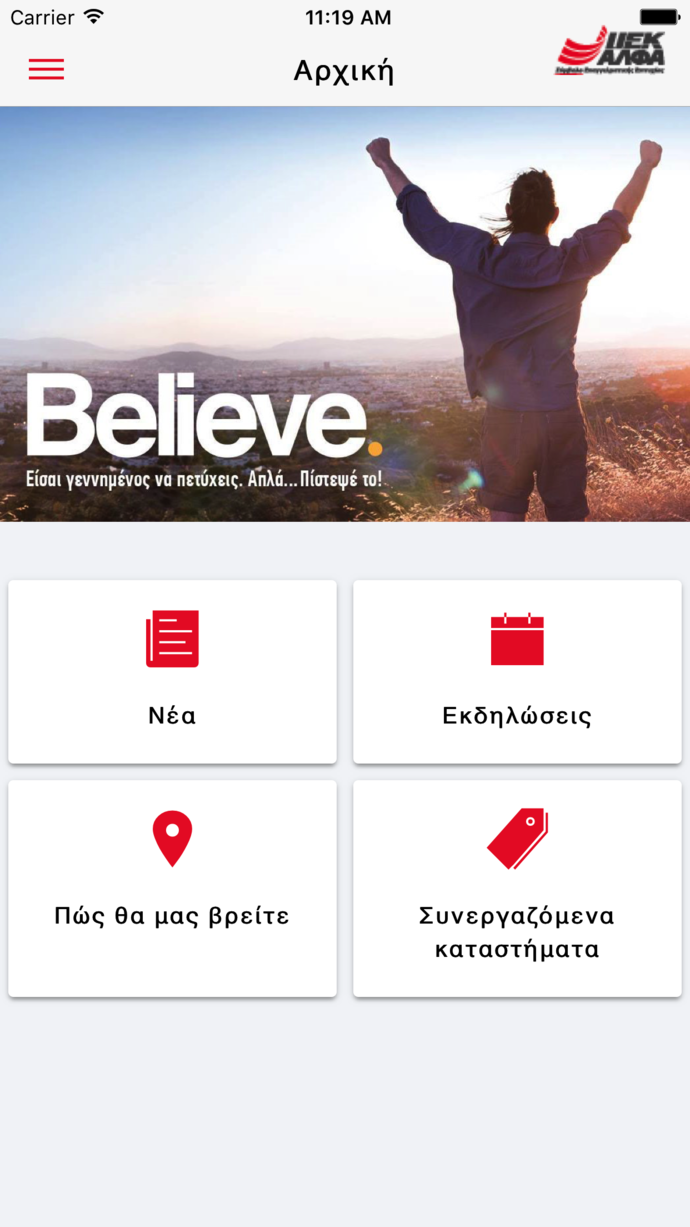Image resolution: width=690 pixels, height=1227 pixels.
Task: Select Πώς θα μας βρείτε
Action: click(x=172, y=889)
